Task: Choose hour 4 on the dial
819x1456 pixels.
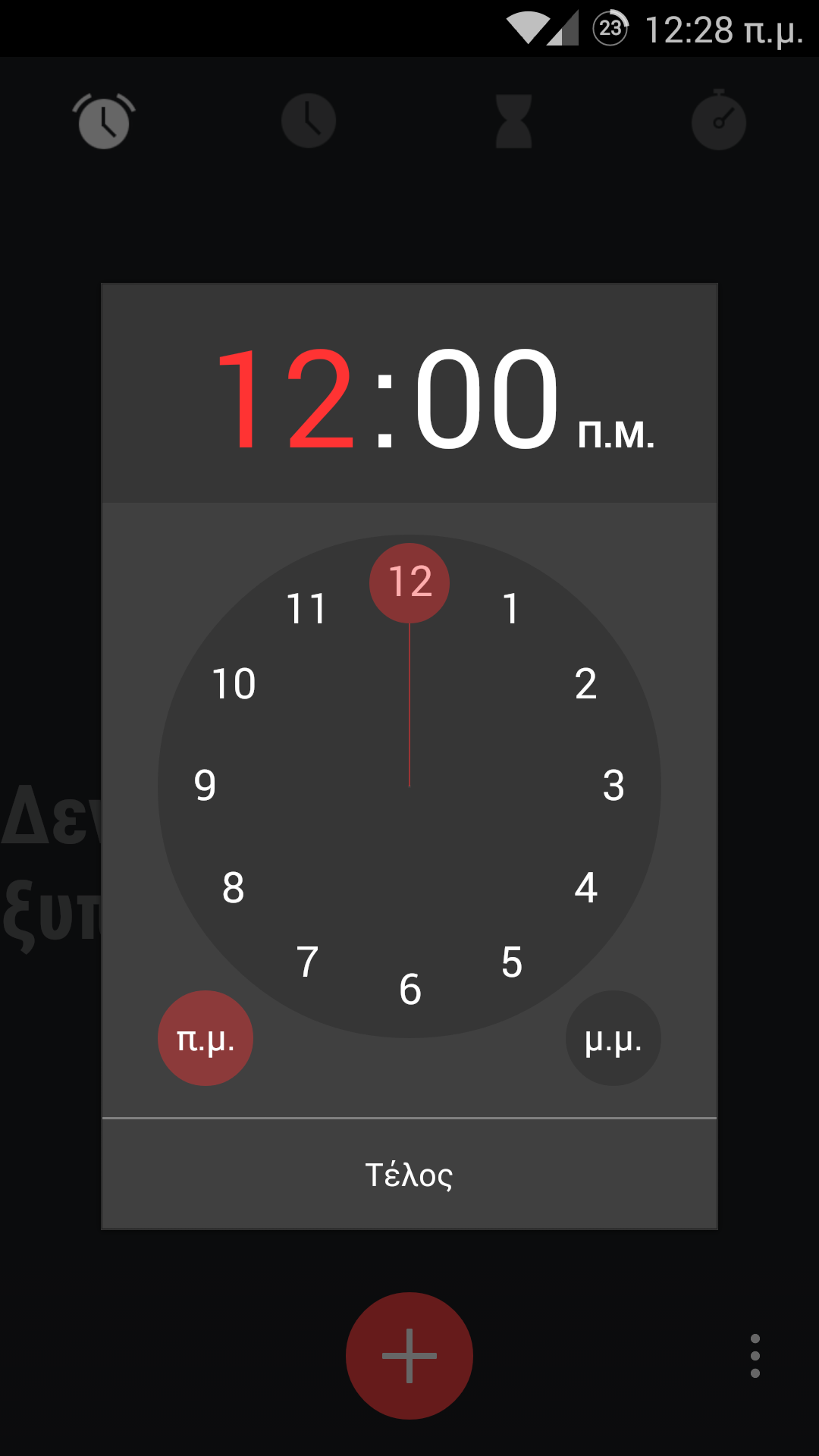Action: (x=585, y=888)
